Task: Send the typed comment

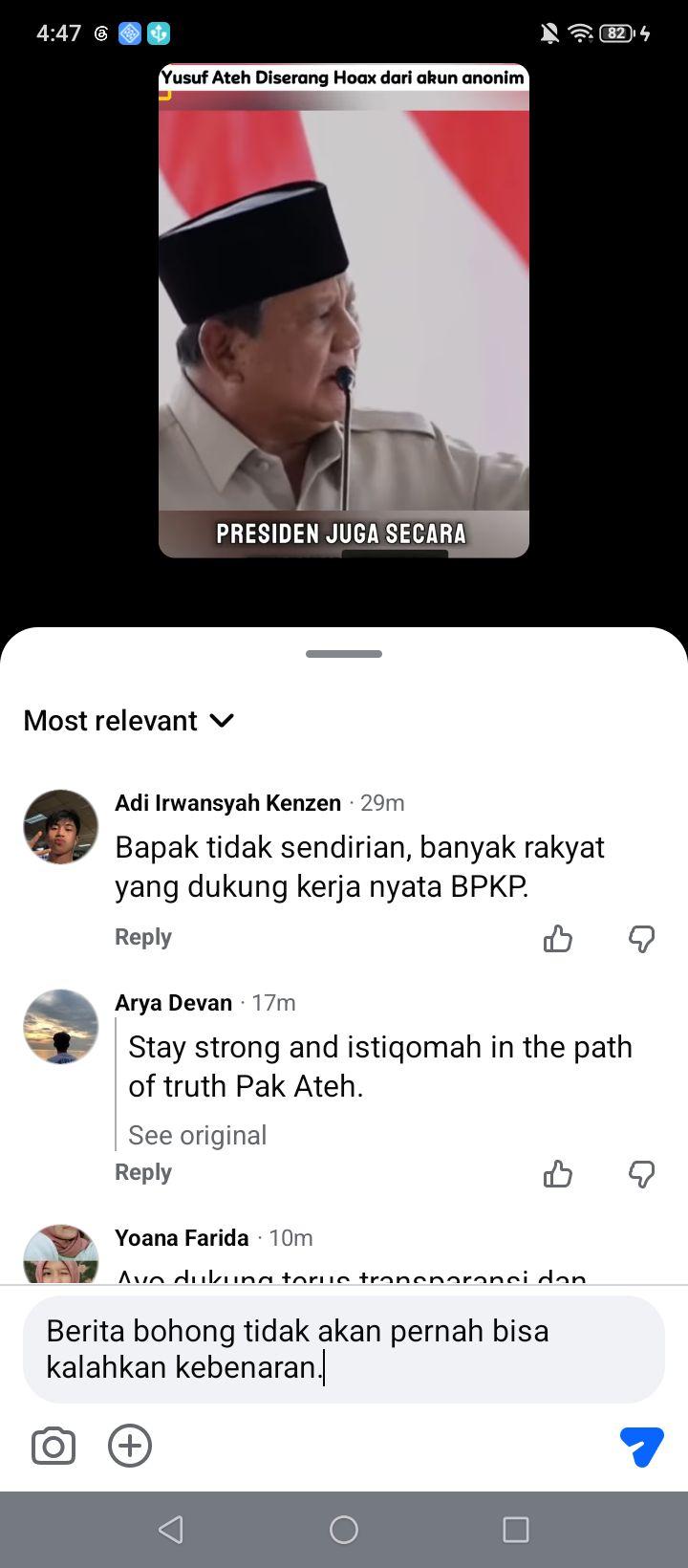Action: (x=641, y=1446)
